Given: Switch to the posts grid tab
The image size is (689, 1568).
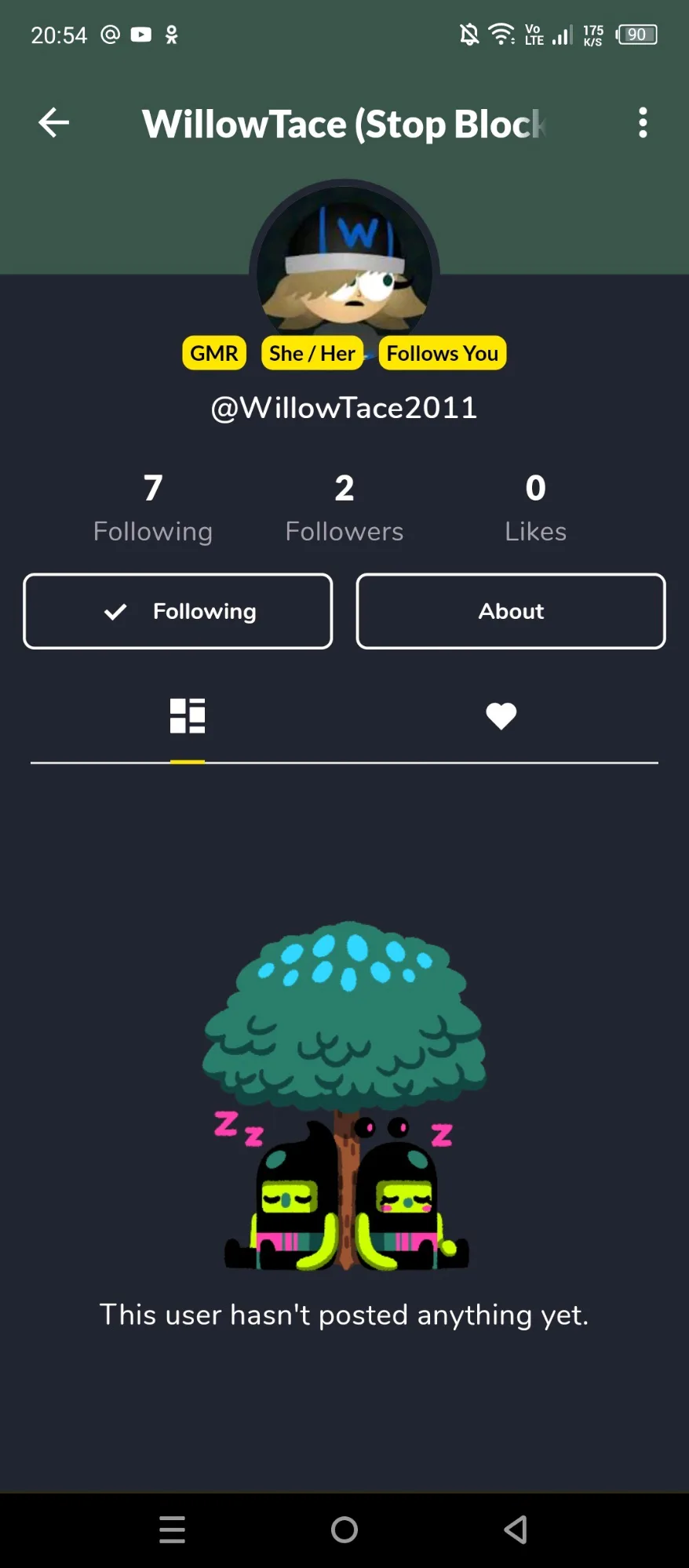Looking at the screenshot, I should 188,715.
